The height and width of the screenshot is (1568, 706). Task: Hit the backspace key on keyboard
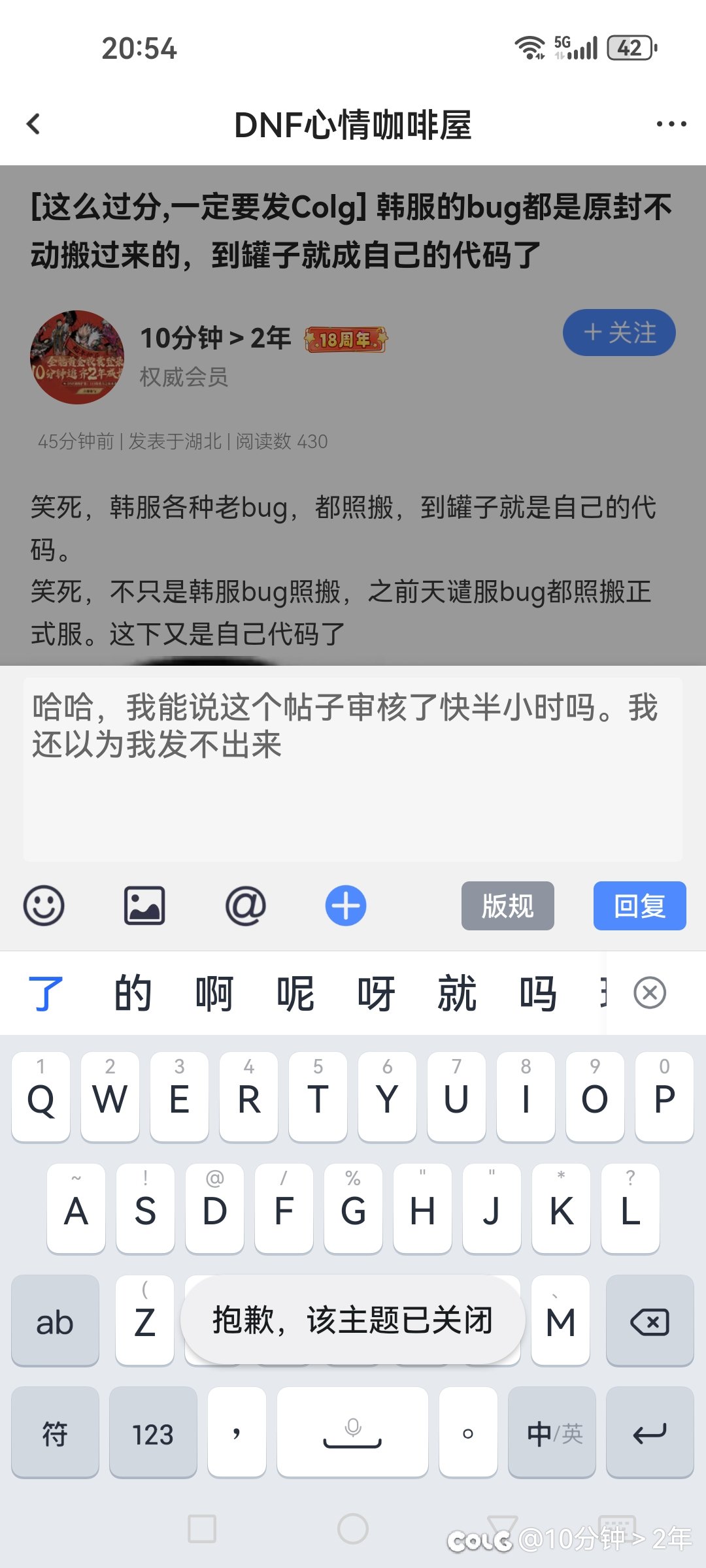coord(650,1321)
